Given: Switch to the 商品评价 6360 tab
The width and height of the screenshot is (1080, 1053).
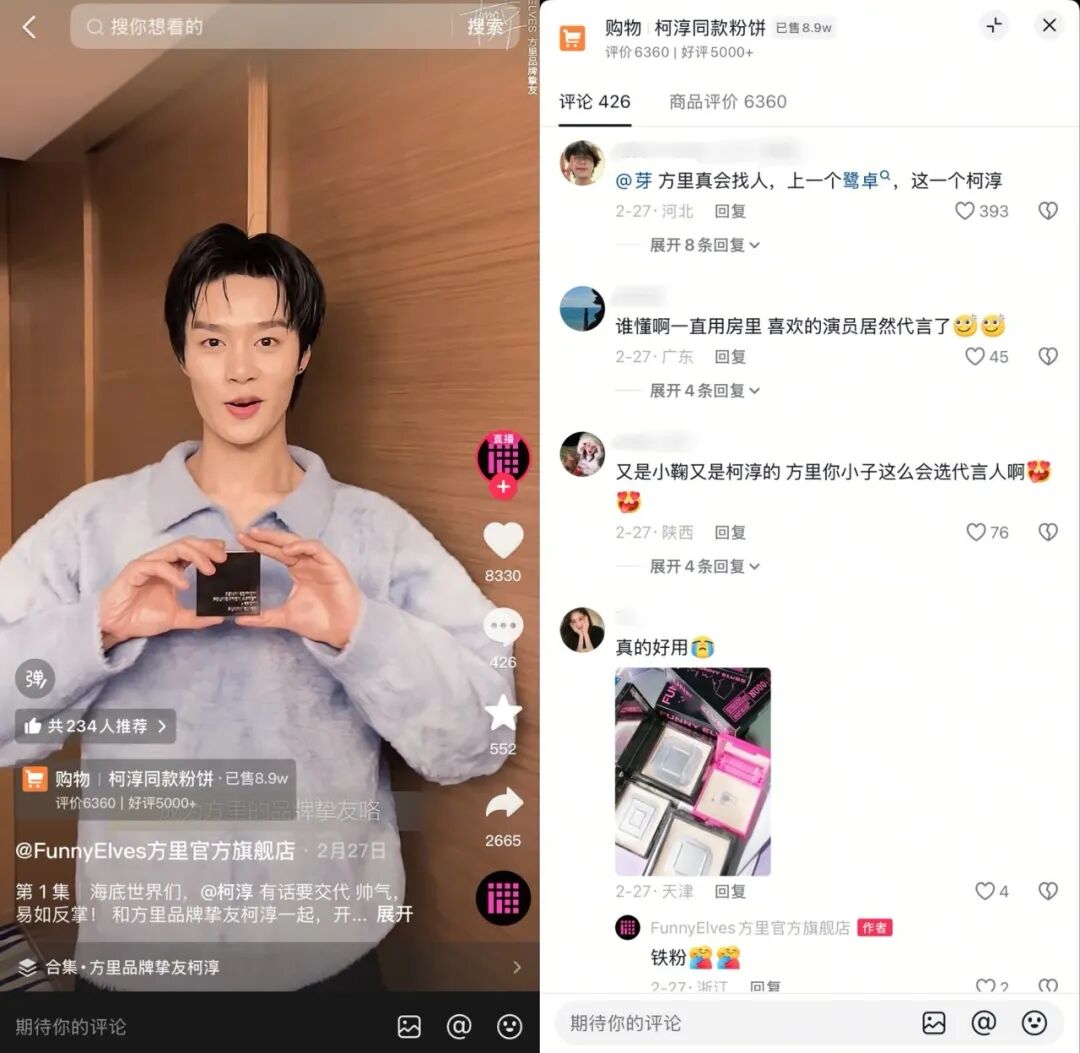Looking at the screenshot, I should [x=727, y=101].
